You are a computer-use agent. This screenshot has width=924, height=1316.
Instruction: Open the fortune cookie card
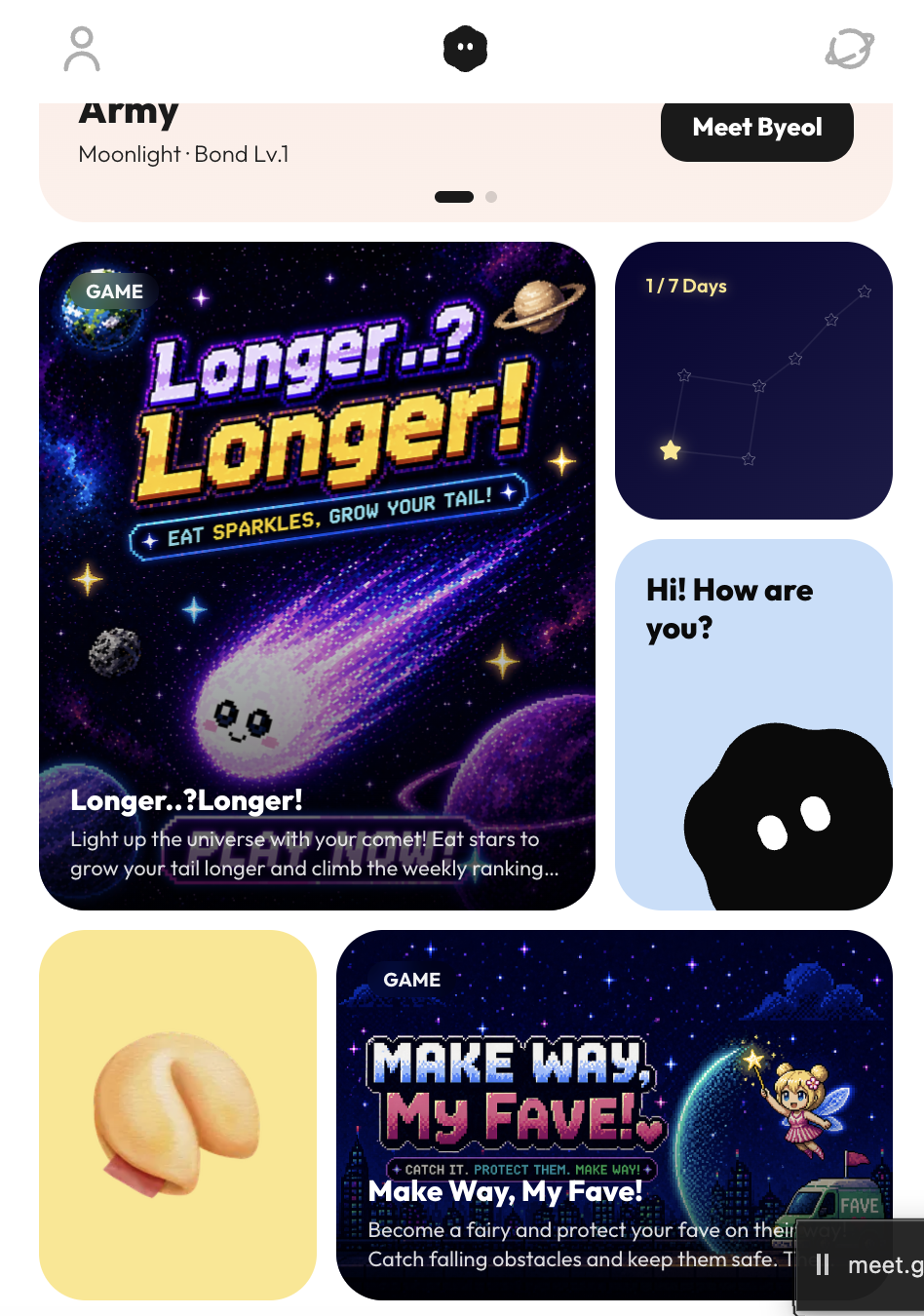pyautogui.click(x=177, y=1114)
